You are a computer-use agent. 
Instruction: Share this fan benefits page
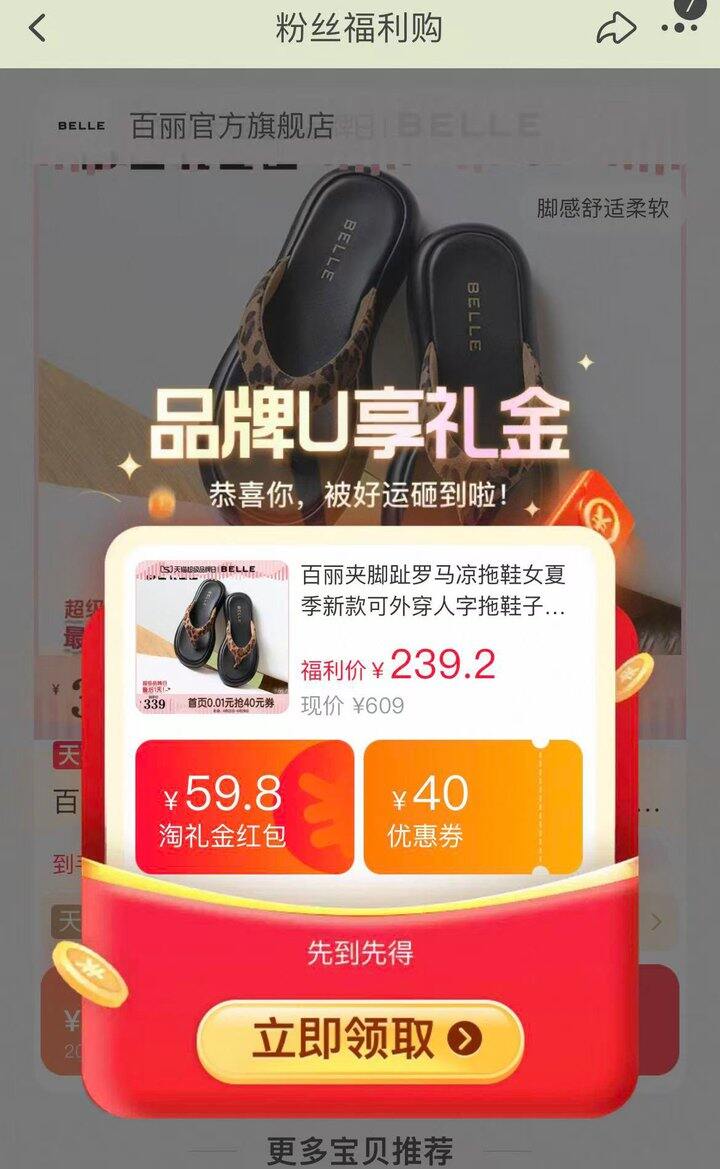(616, 28)
